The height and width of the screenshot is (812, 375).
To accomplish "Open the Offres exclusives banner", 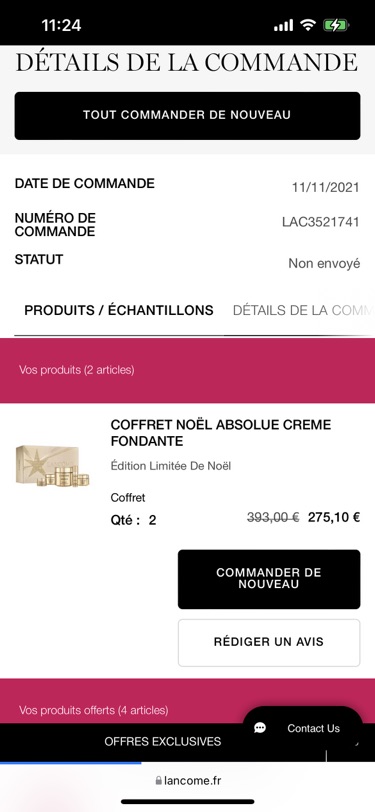I will (x=163, y=742).
